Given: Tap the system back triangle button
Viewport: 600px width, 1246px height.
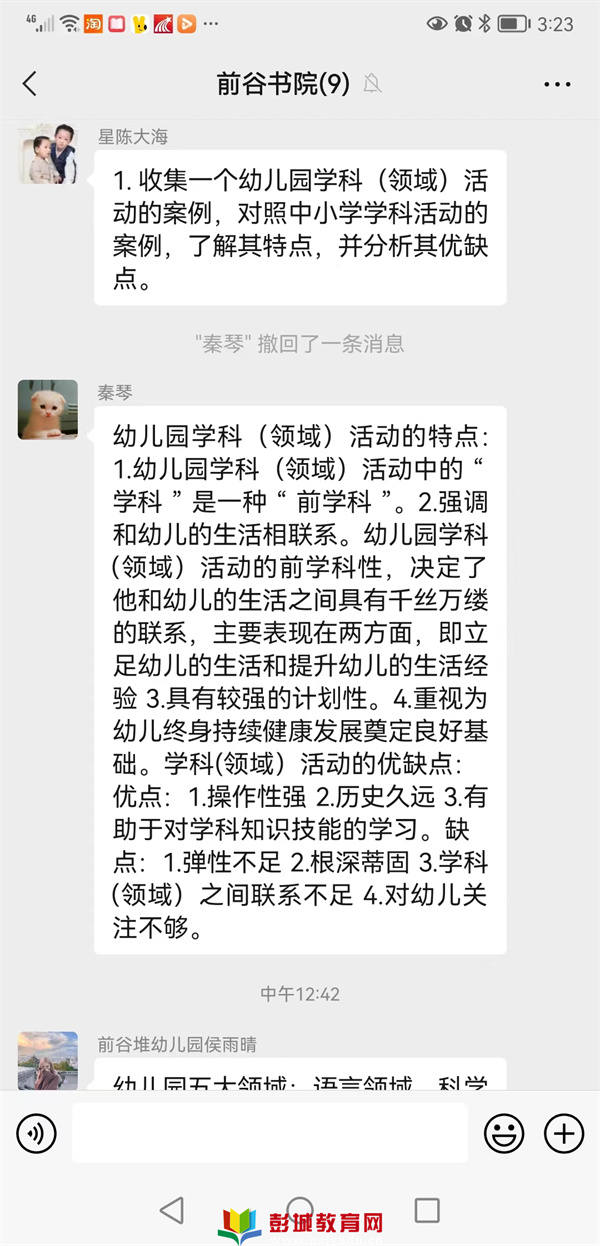Looking at the screenshot, I should click(172, 1210).
